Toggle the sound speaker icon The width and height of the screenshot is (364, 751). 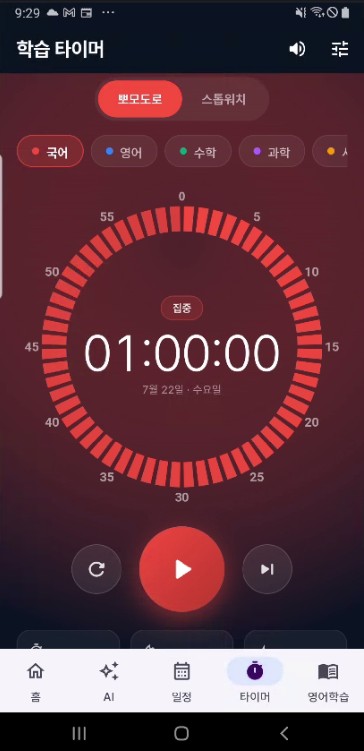(x=297, y=49)
